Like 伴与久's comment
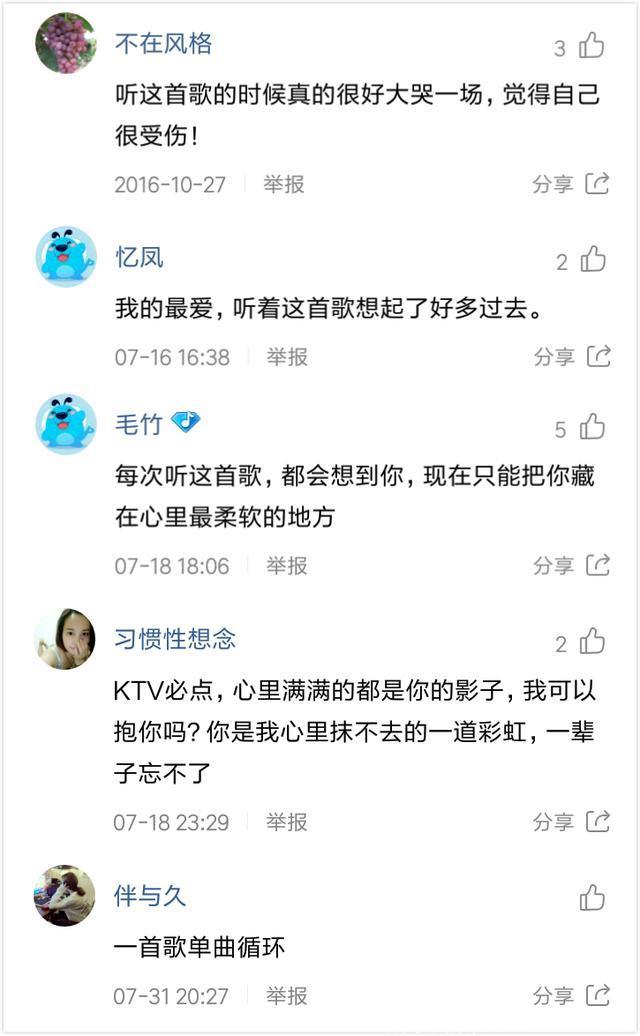This screenshot has height=1036, width=640. pos(593,898)
